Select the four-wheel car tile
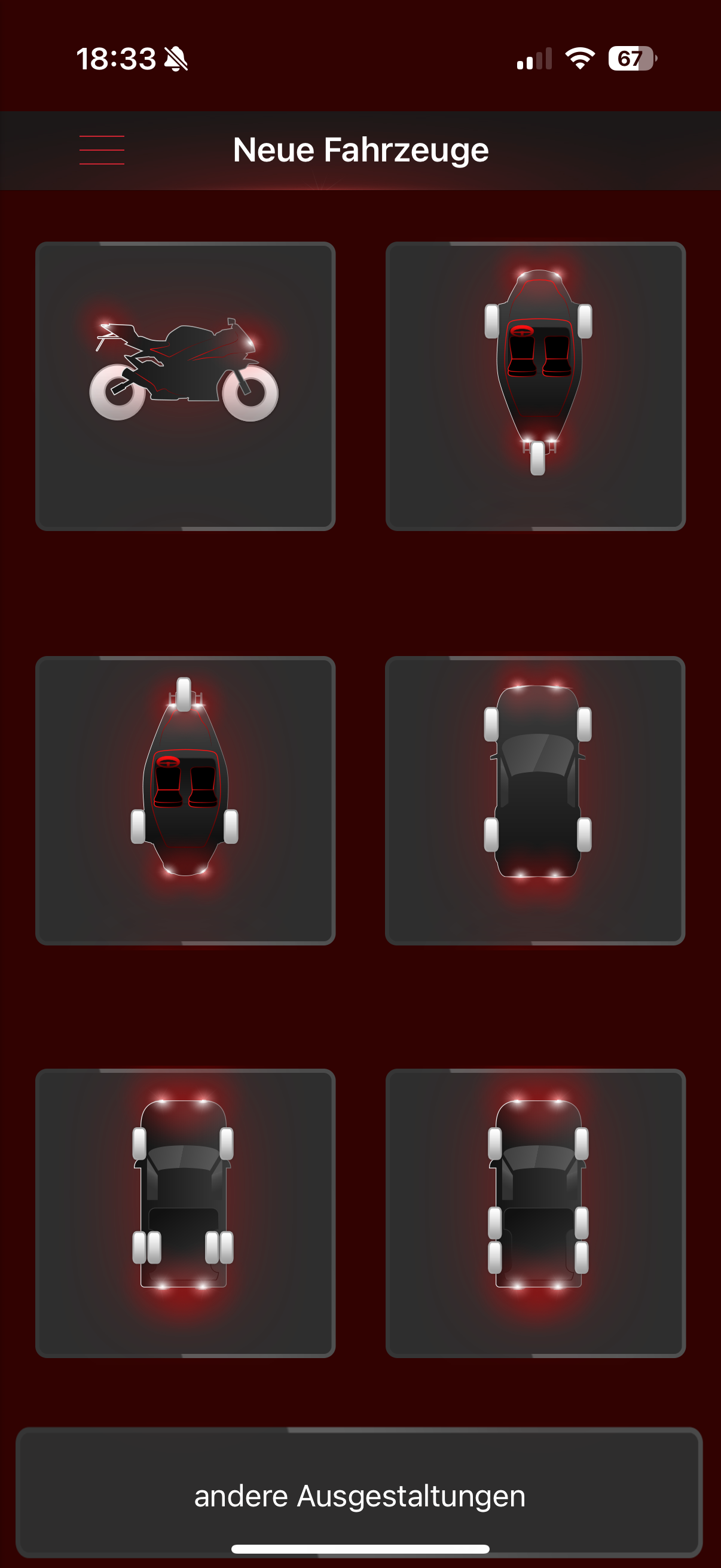 coord(536,800)
